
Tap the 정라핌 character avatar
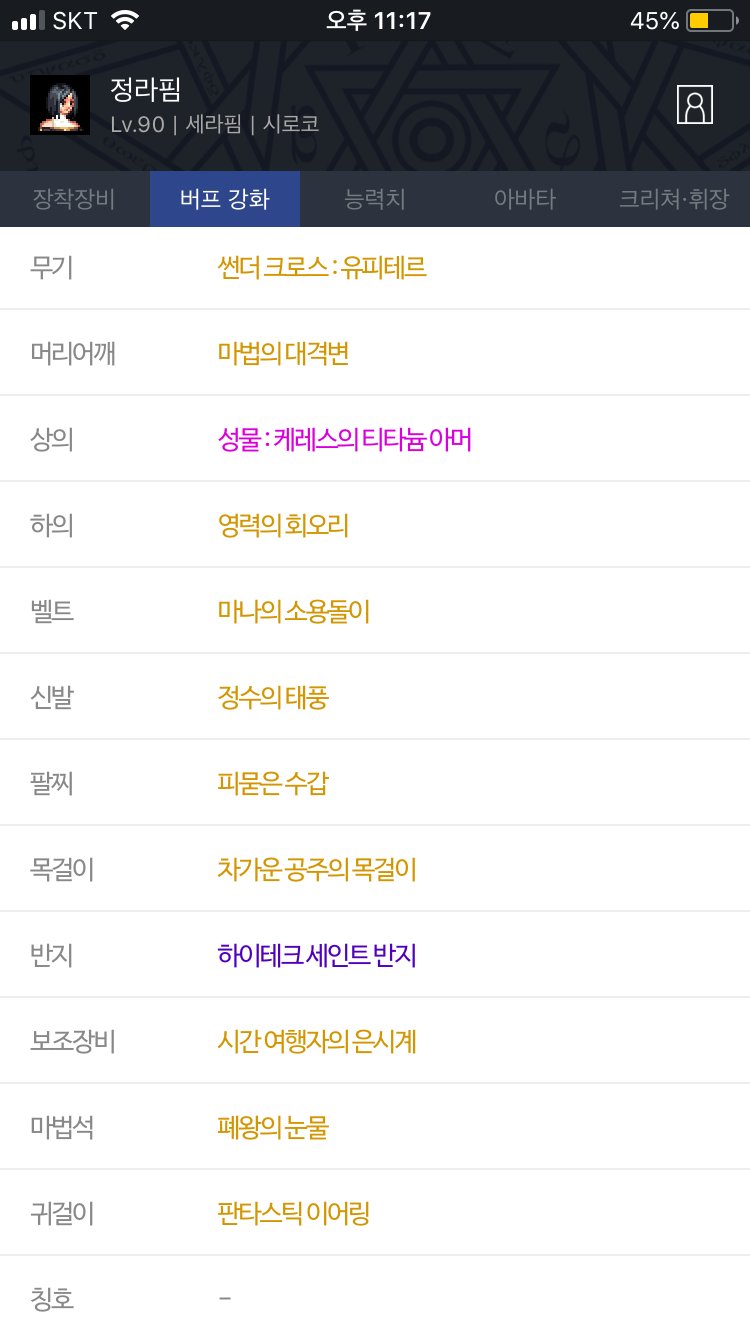tap(60, 105)
